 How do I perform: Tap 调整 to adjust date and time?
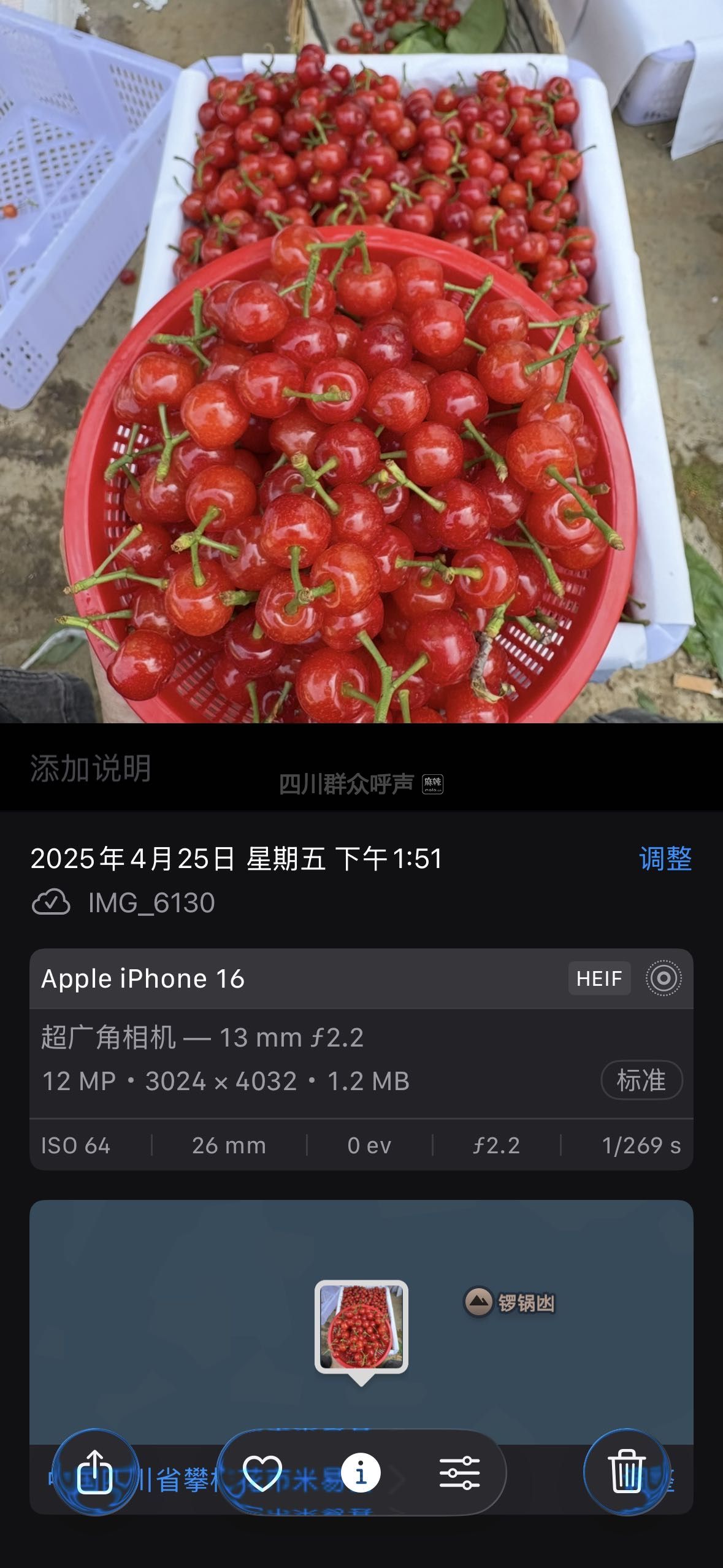[665, 859]
